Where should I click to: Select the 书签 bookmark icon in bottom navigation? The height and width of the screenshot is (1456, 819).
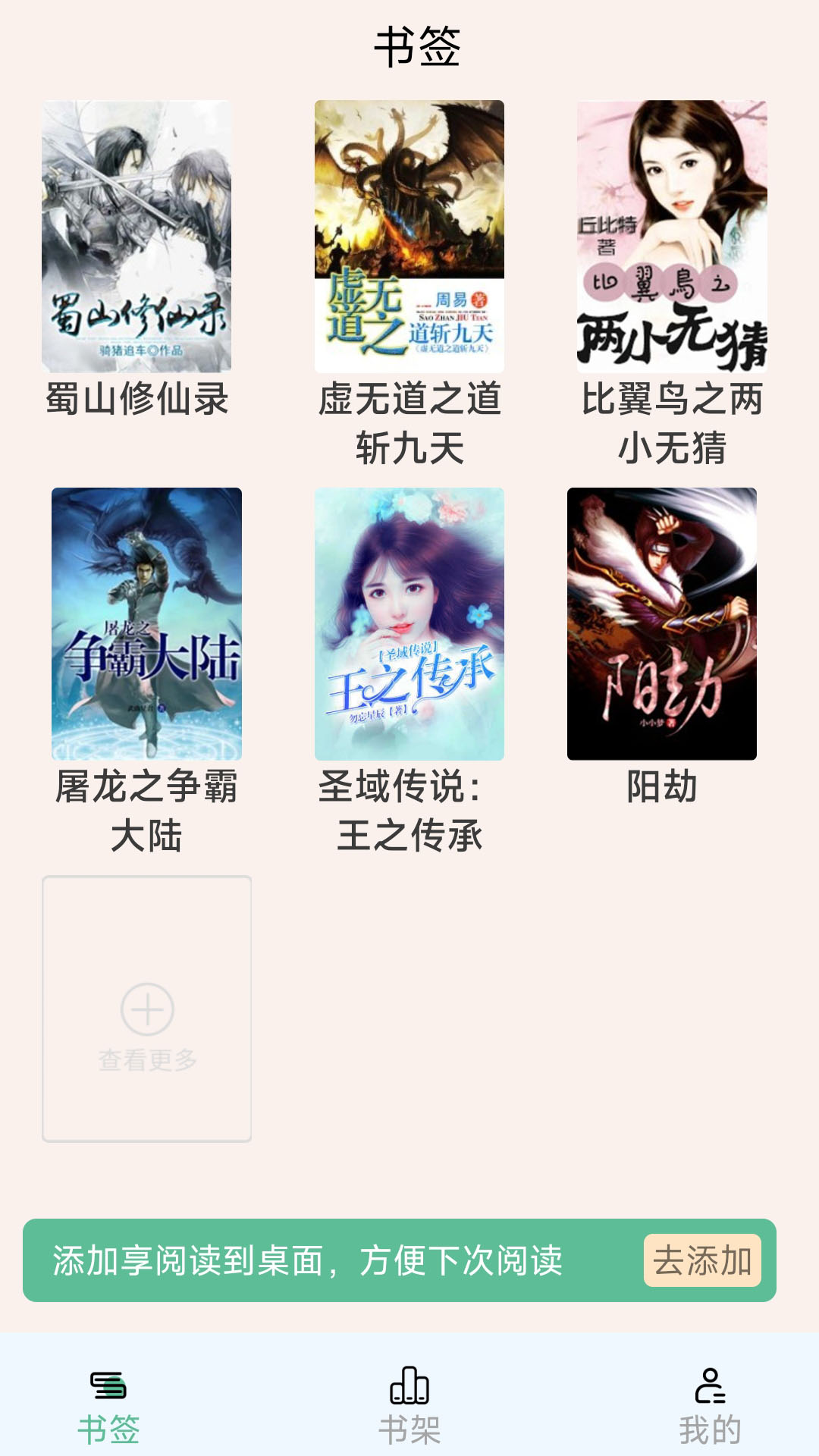coord(106,1405)
